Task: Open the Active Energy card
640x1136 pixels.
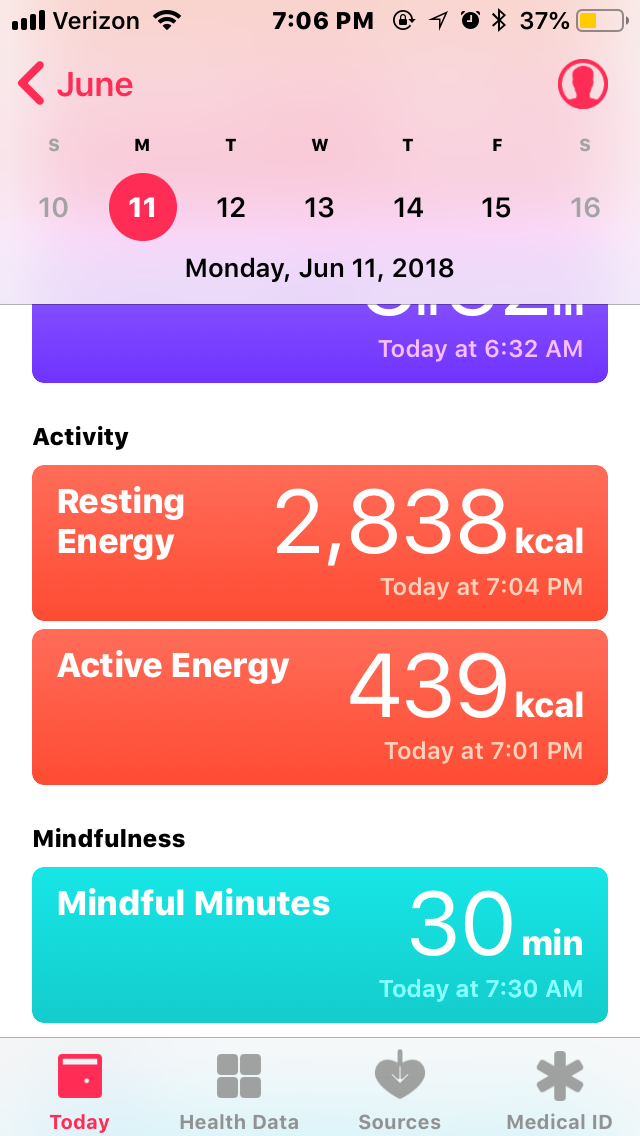Action: (320, 706)
